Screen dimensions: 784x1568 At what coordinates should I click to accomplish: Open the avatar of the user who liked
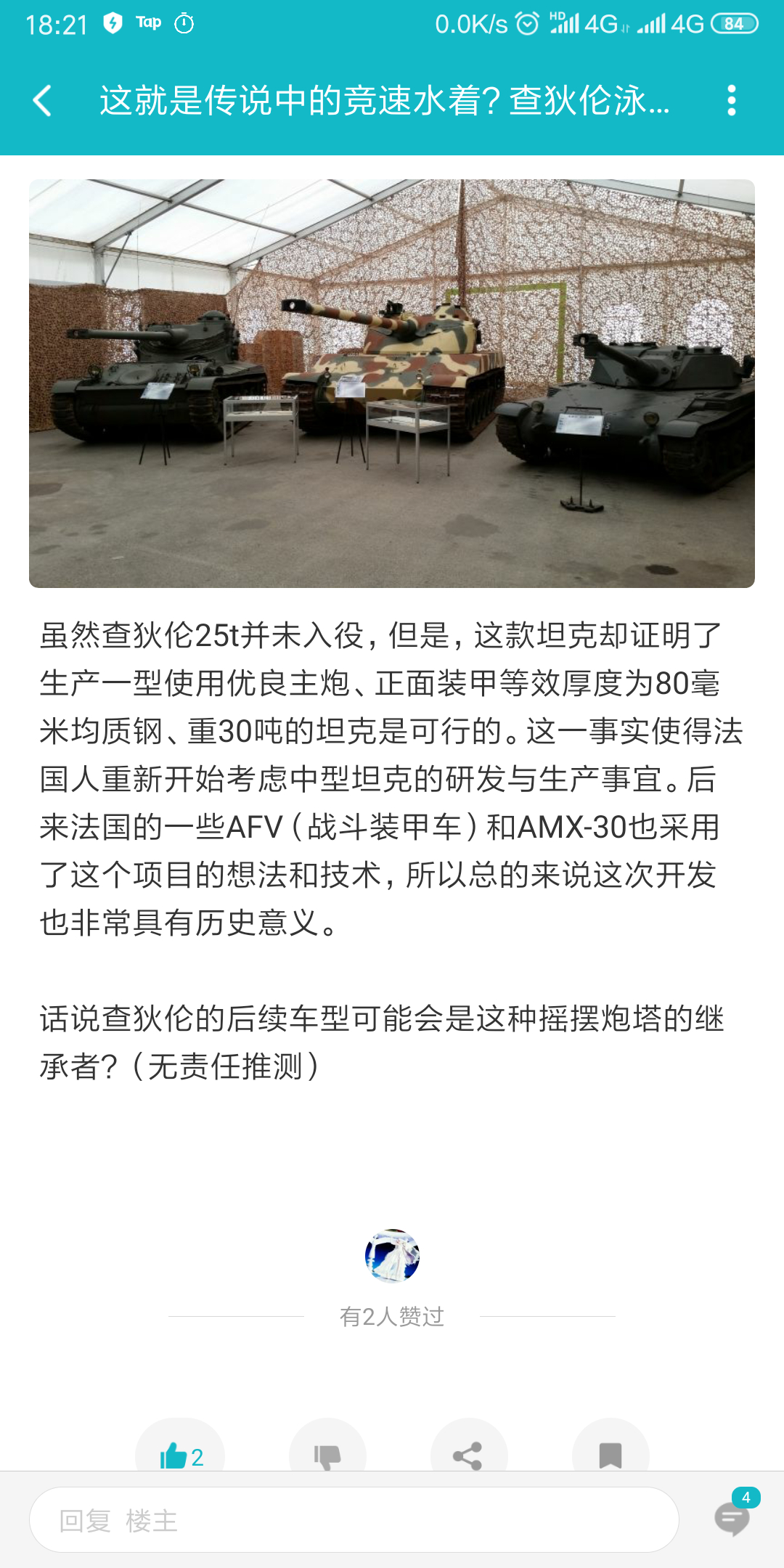pos(392,1256)
